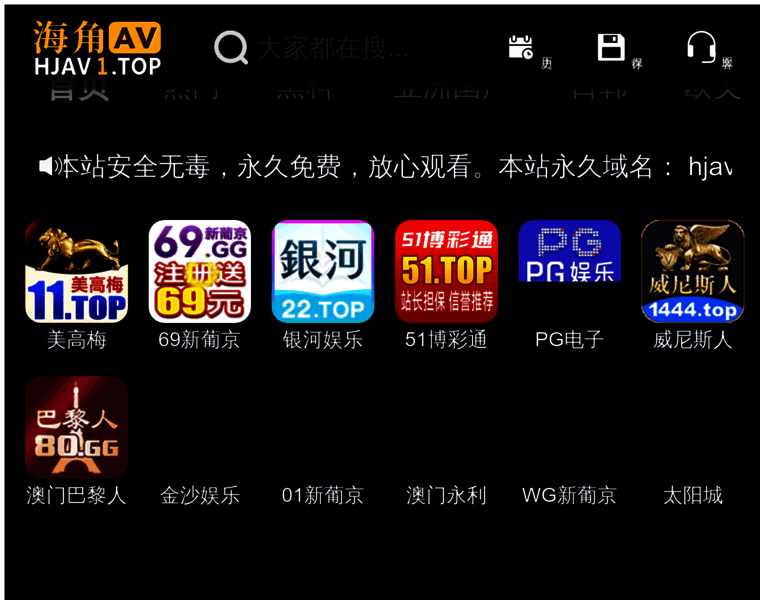The image size is (760, 600).
Task: Tap the 澳门永利 link
Action: (x=446, y=495)
